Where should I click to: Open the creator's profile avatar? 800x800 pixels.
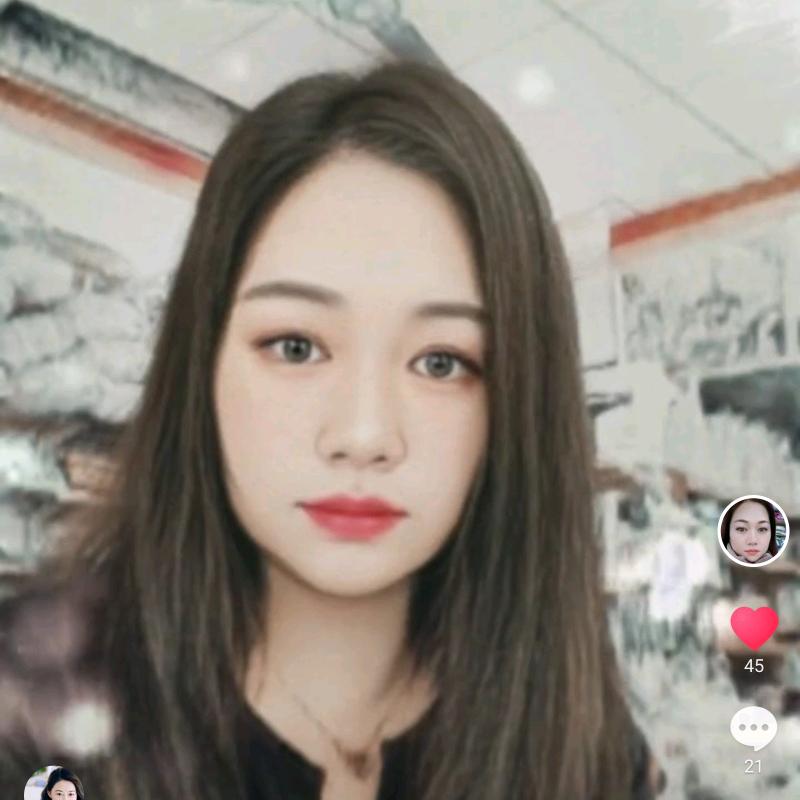[x=753, y=531]
